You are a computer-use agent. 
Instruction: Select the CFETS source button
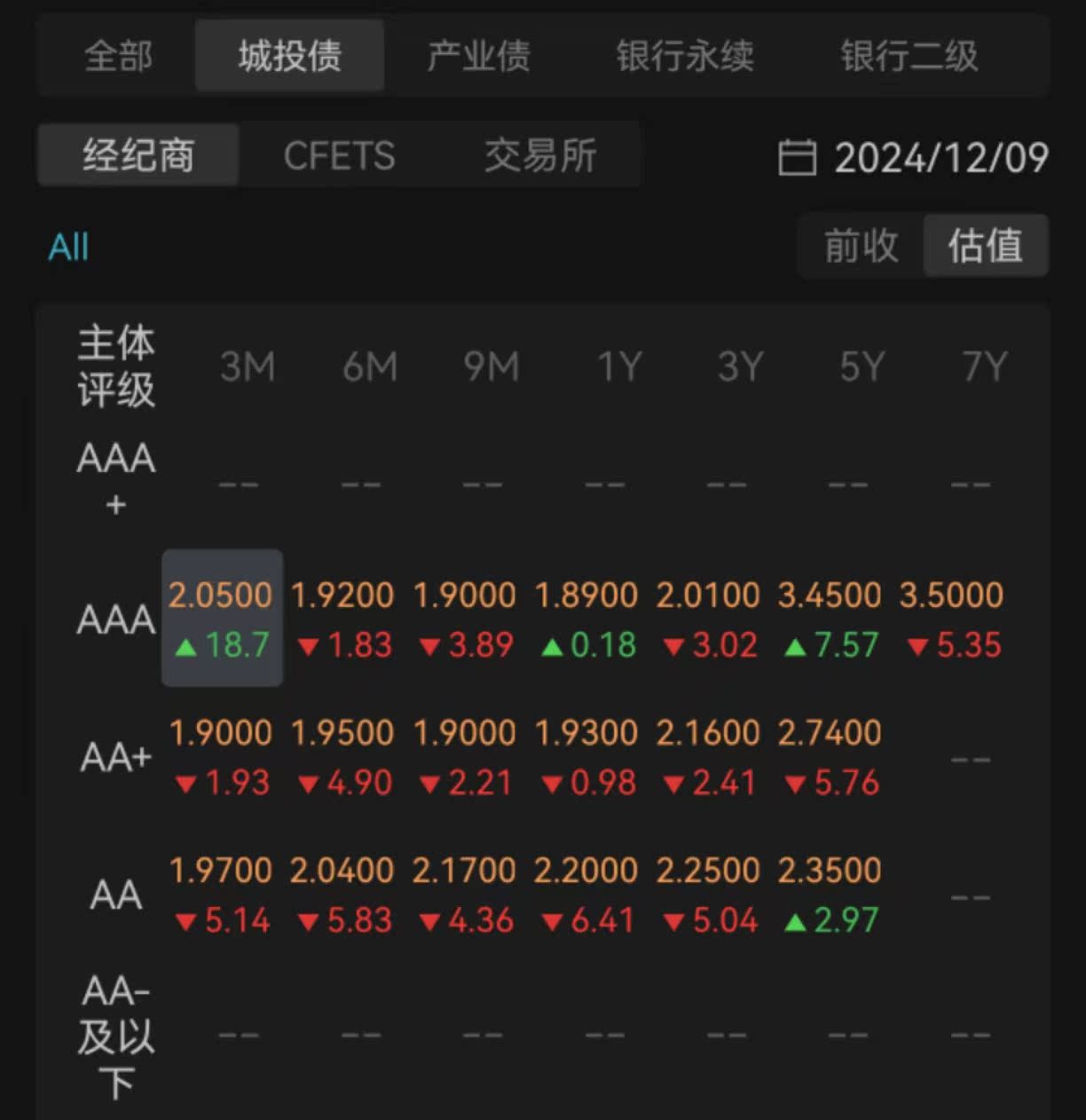coord(340,155)
